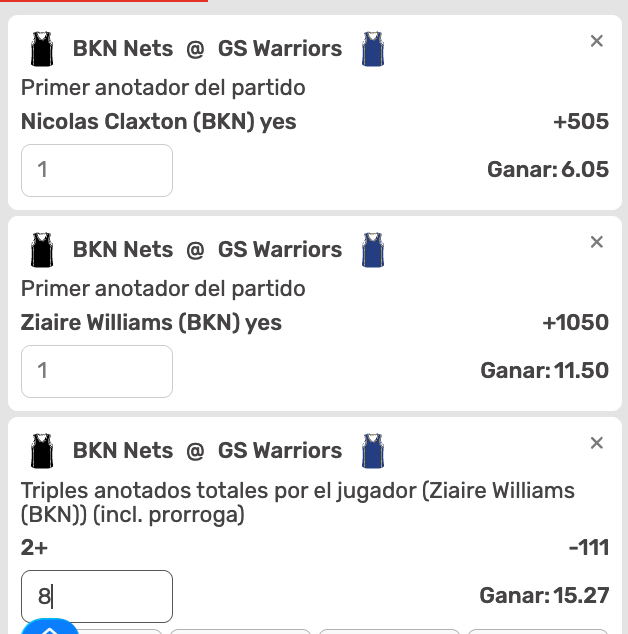Remove the Nicolas Claxton first scorer bet

tap(597, 41)
